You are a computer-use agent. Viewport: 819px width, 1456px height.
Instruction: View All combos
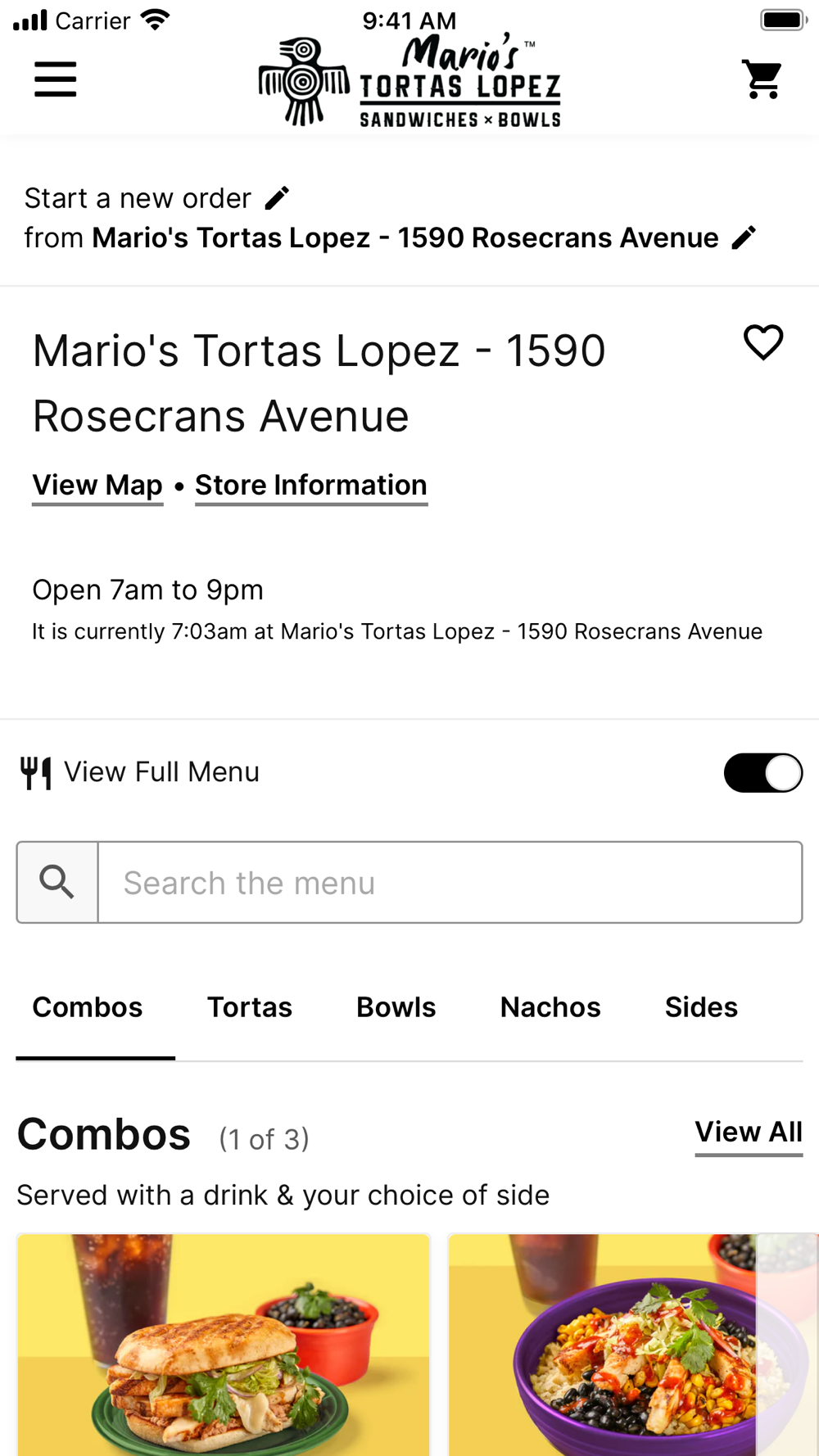749,1133
